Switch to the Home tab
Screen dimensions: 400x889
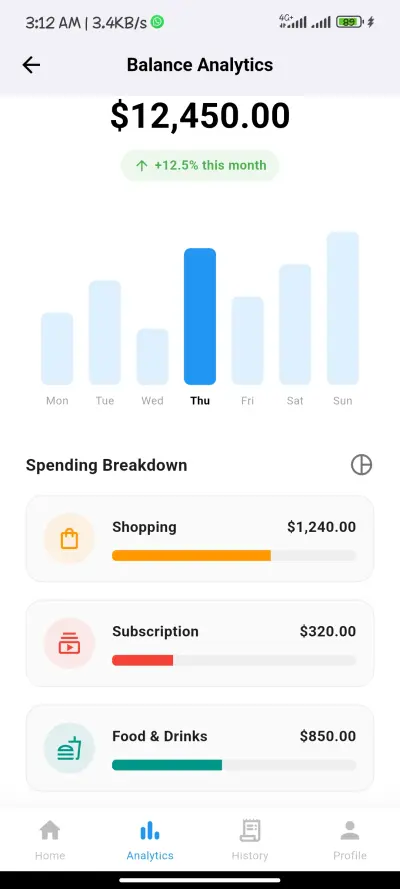point(50,839)
